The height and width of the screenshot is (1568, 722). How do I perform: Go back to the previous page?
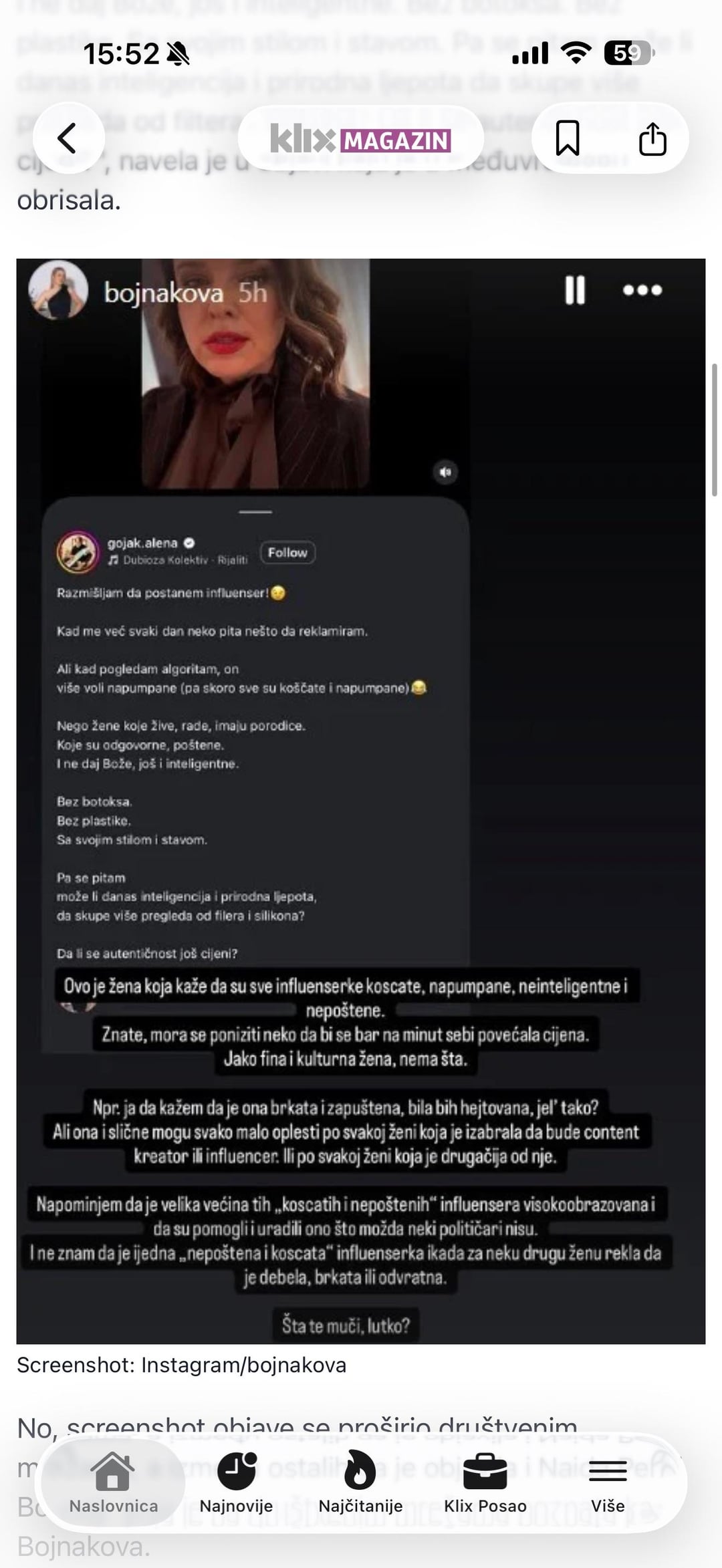point(68,138)
